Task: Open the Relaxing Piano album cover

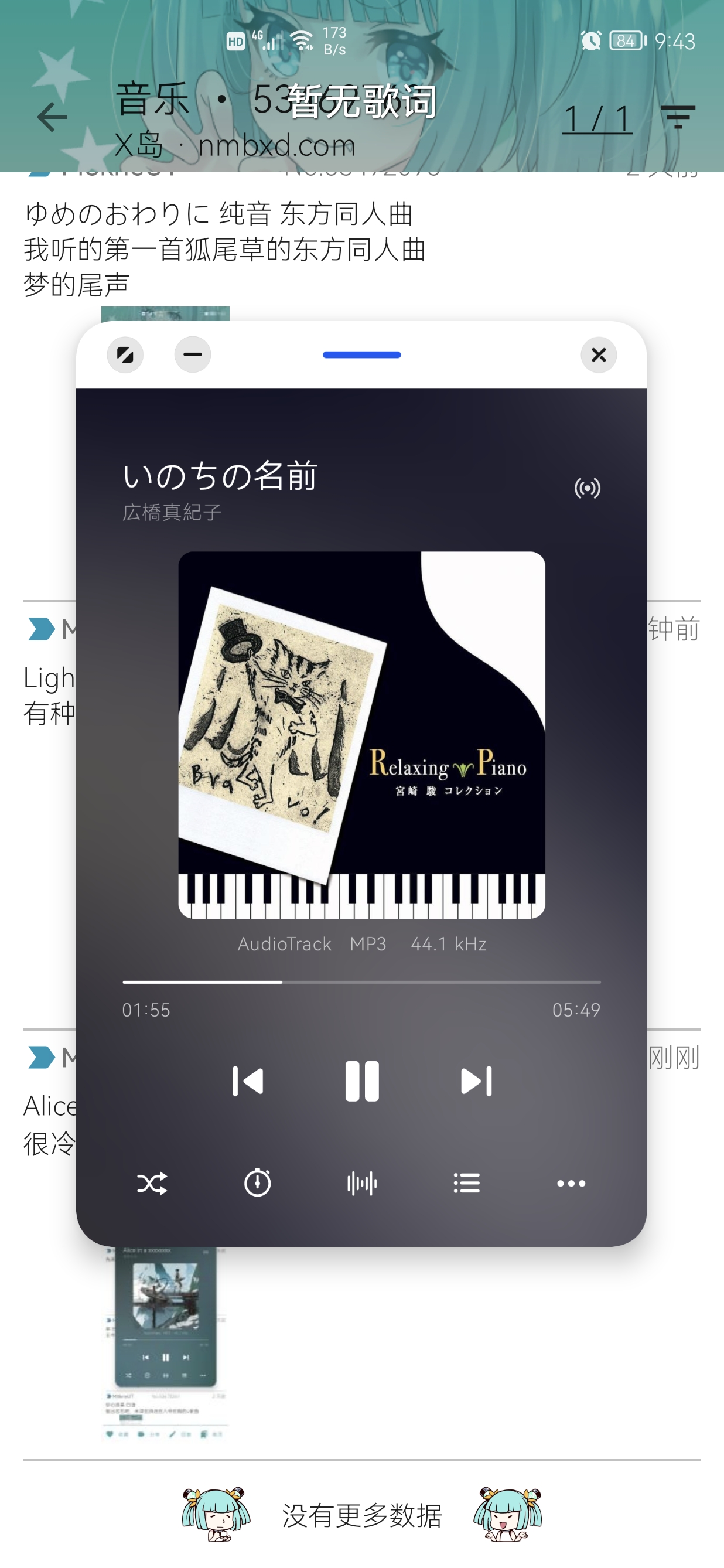Action: (x=361, y=735)
